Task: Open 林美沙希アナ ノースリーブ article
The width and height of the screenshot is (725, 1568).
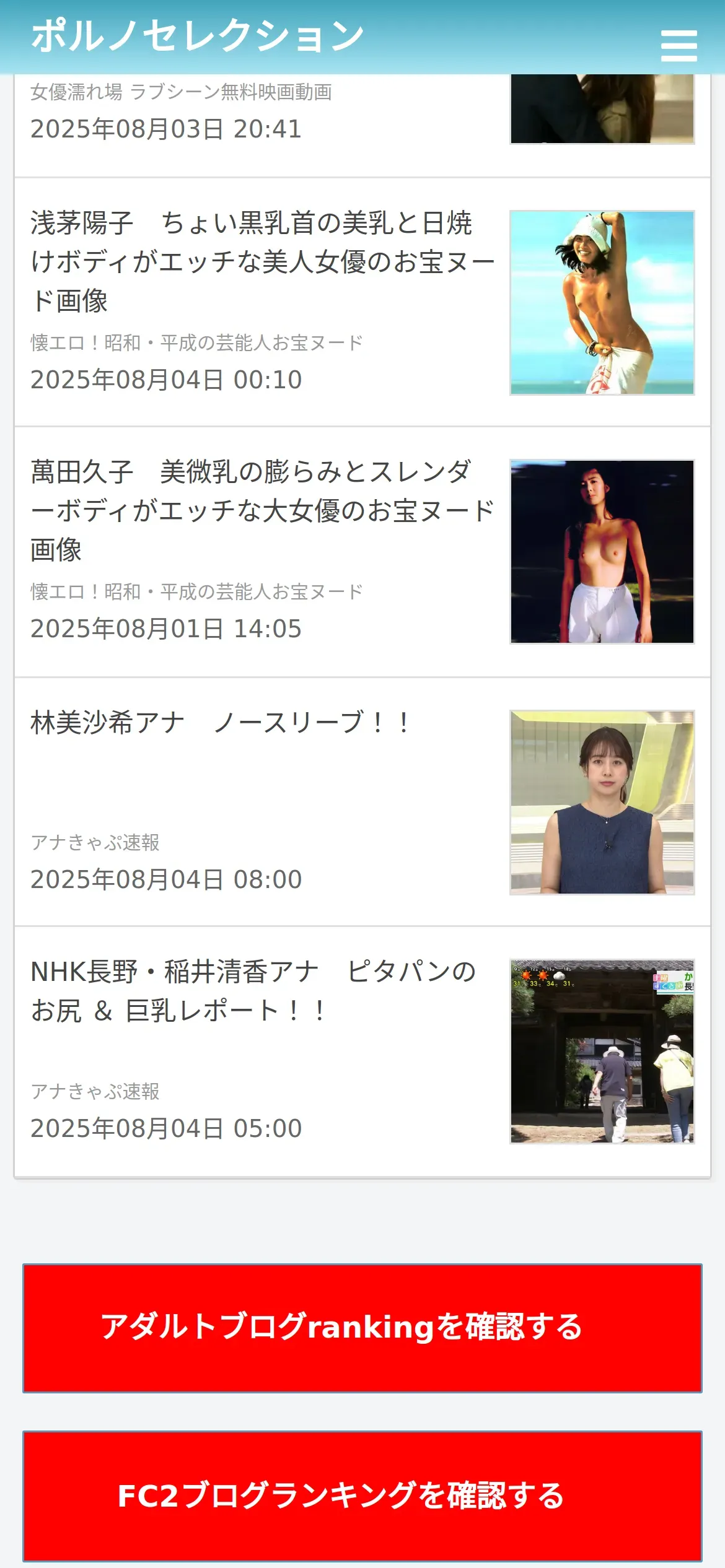Action: pos(221,723)
